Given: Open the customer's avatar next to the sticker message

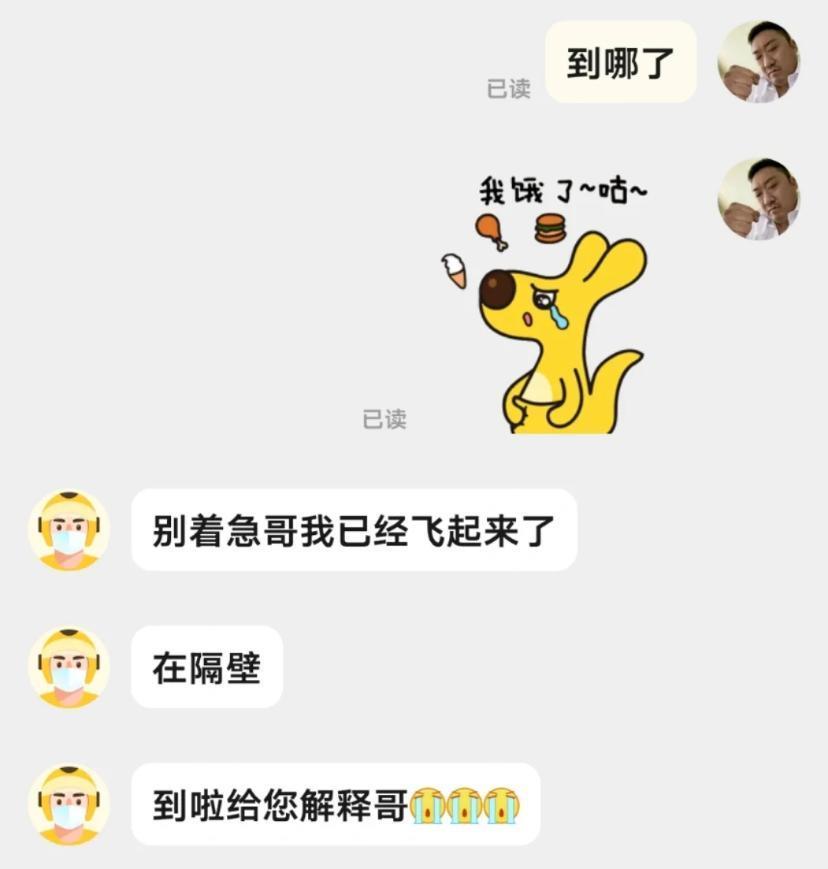Looking at the screenshot, I should coord(762,198).
